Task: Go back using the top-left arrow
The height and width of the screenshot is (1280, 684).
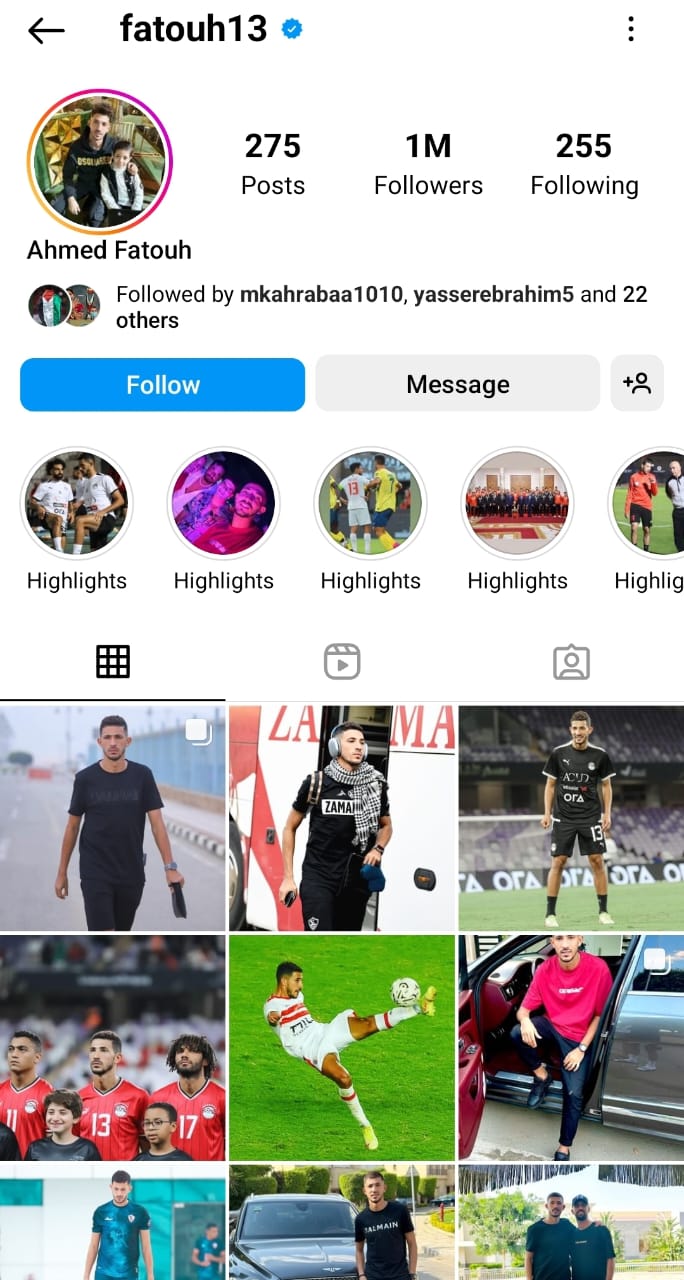Action: (x=46, y=30)
